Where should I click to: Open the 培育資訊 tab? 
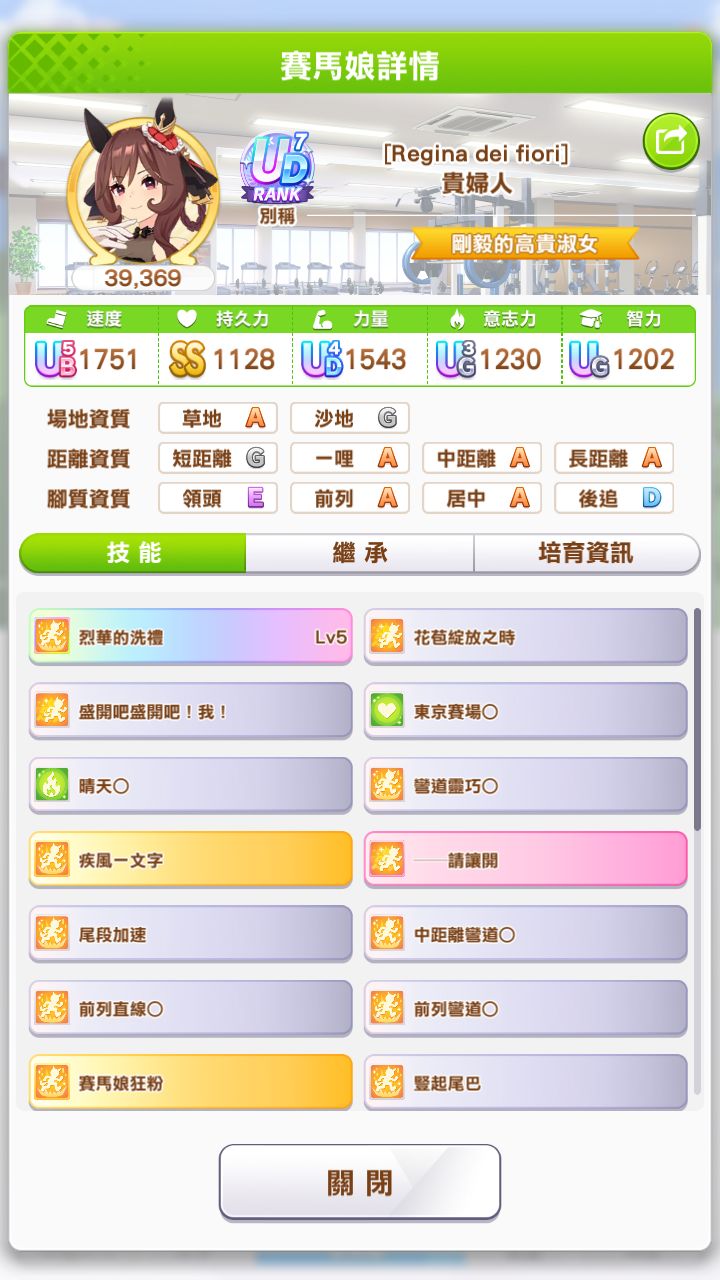[588, 553]
